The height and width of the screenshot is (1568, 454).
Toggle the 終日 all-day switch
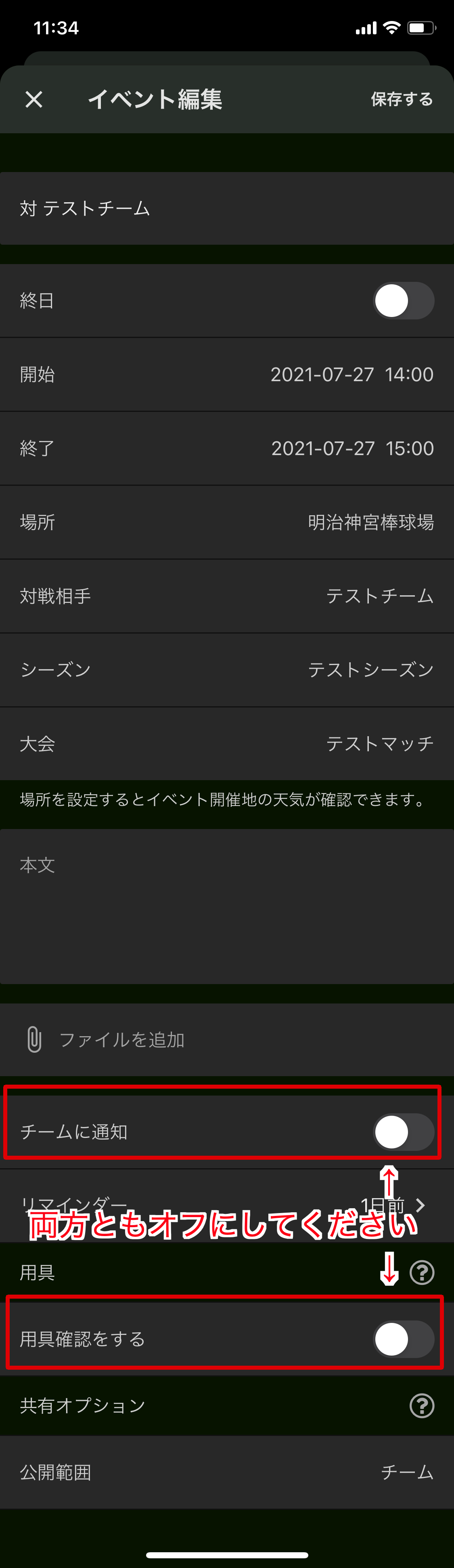(403, 301)
